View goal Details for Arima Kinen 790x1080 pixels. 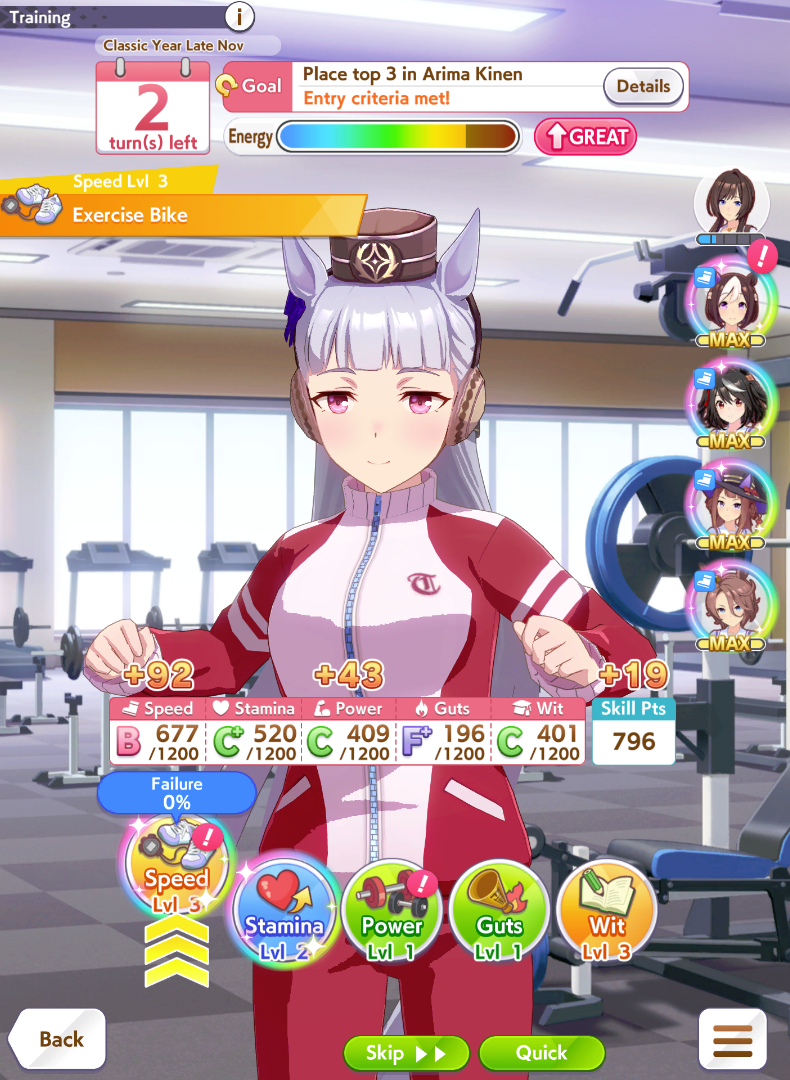point(643,87)
